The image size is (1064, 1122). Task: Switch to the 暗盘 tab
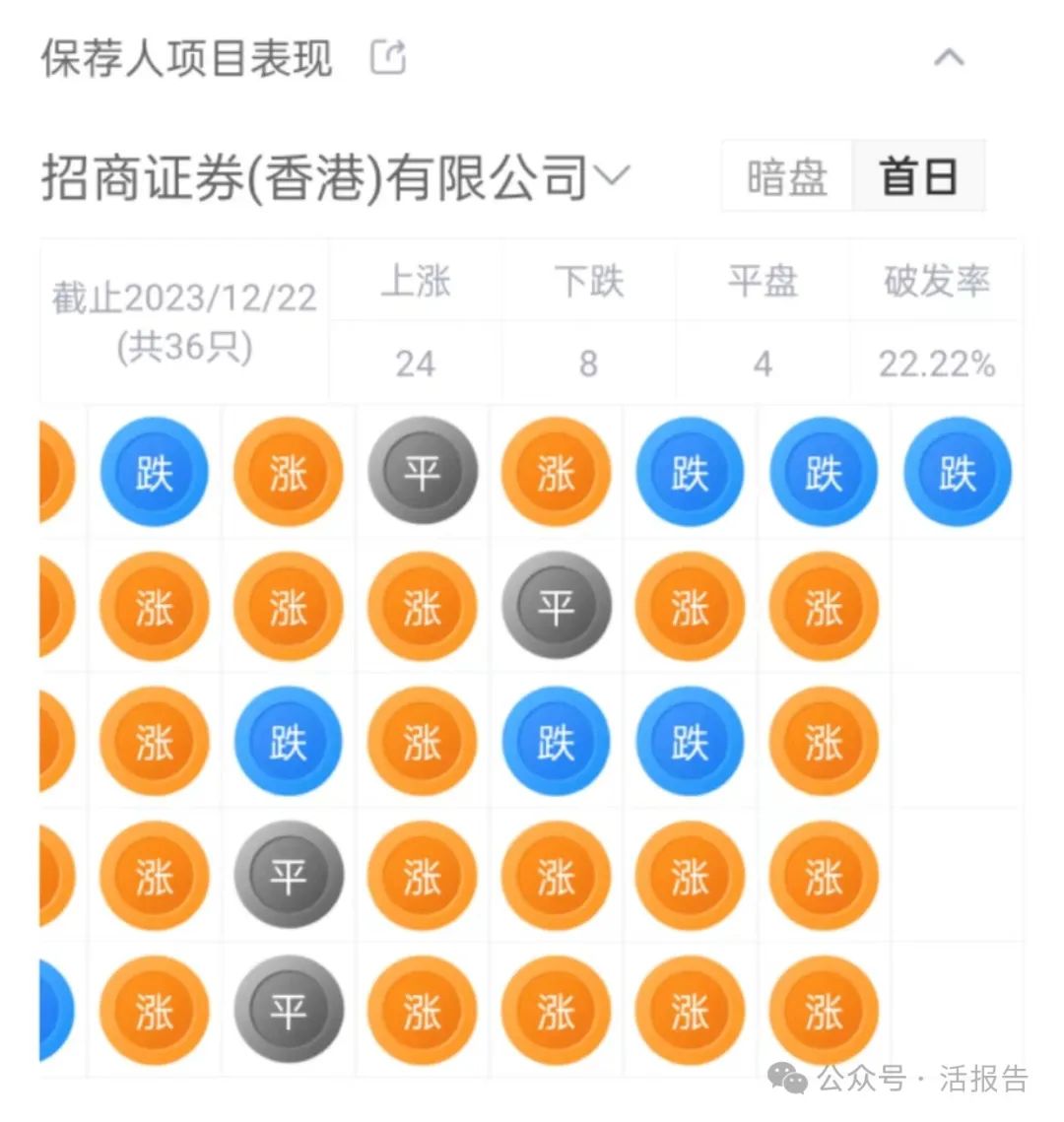click(x=785, y=175)
